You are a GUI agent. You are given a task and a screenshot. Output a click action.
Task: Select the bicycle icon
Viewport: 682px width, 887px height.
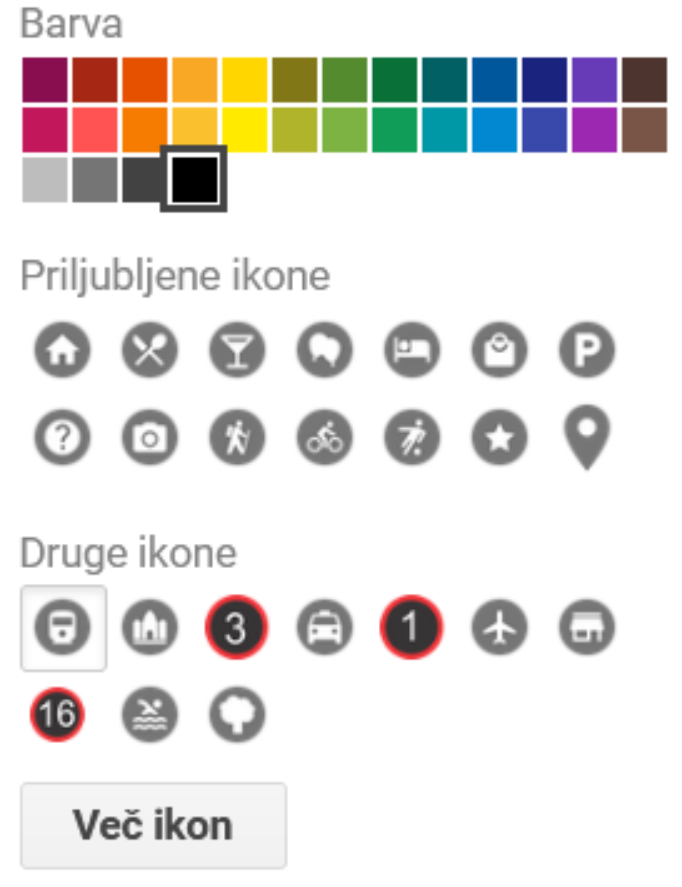[x=324, y=438]
